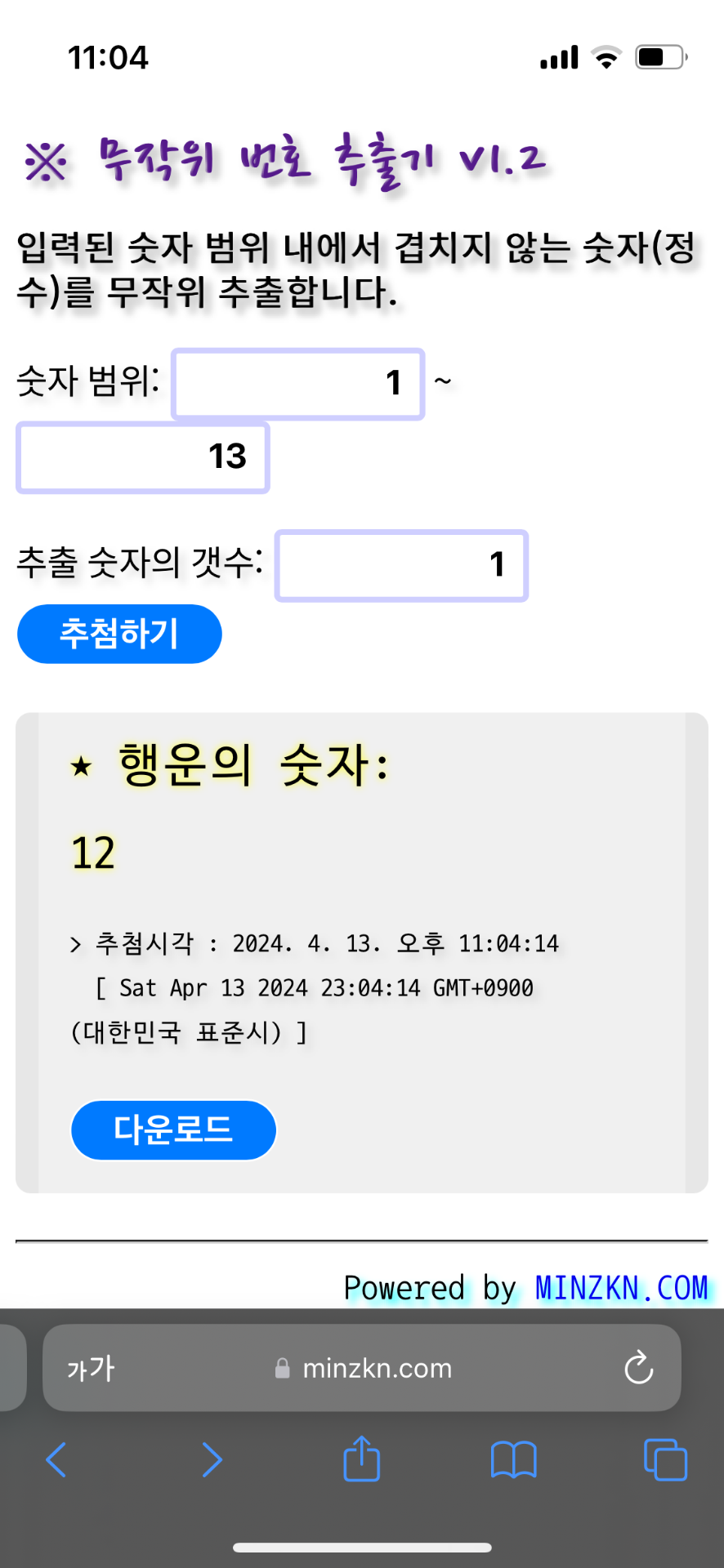
Task: Open Safari bookmarks
Action: click(x=513, y=1459)
